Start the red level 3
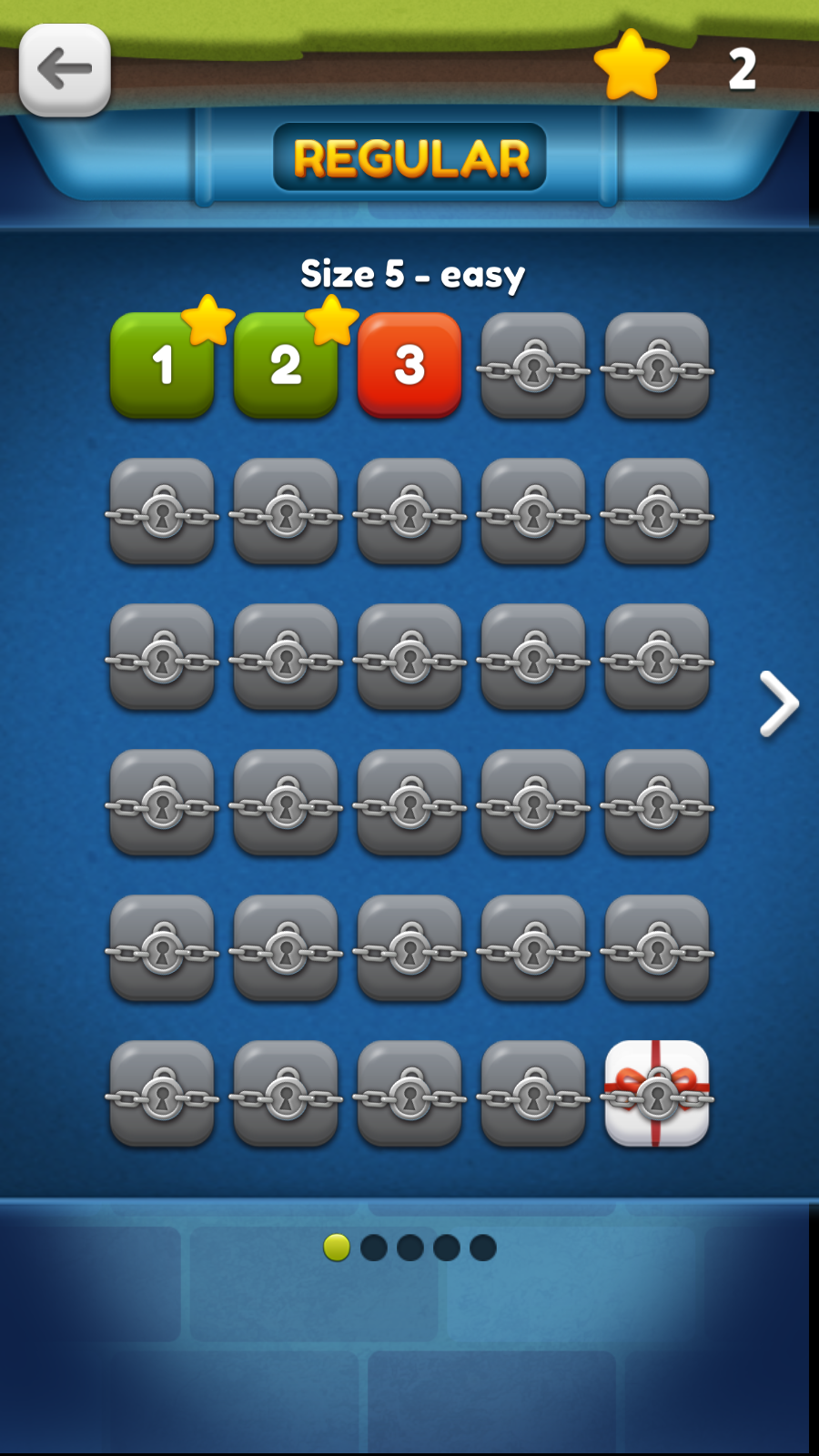The width and height of the screenshot is (819, 1456). (x=409, y=366)
